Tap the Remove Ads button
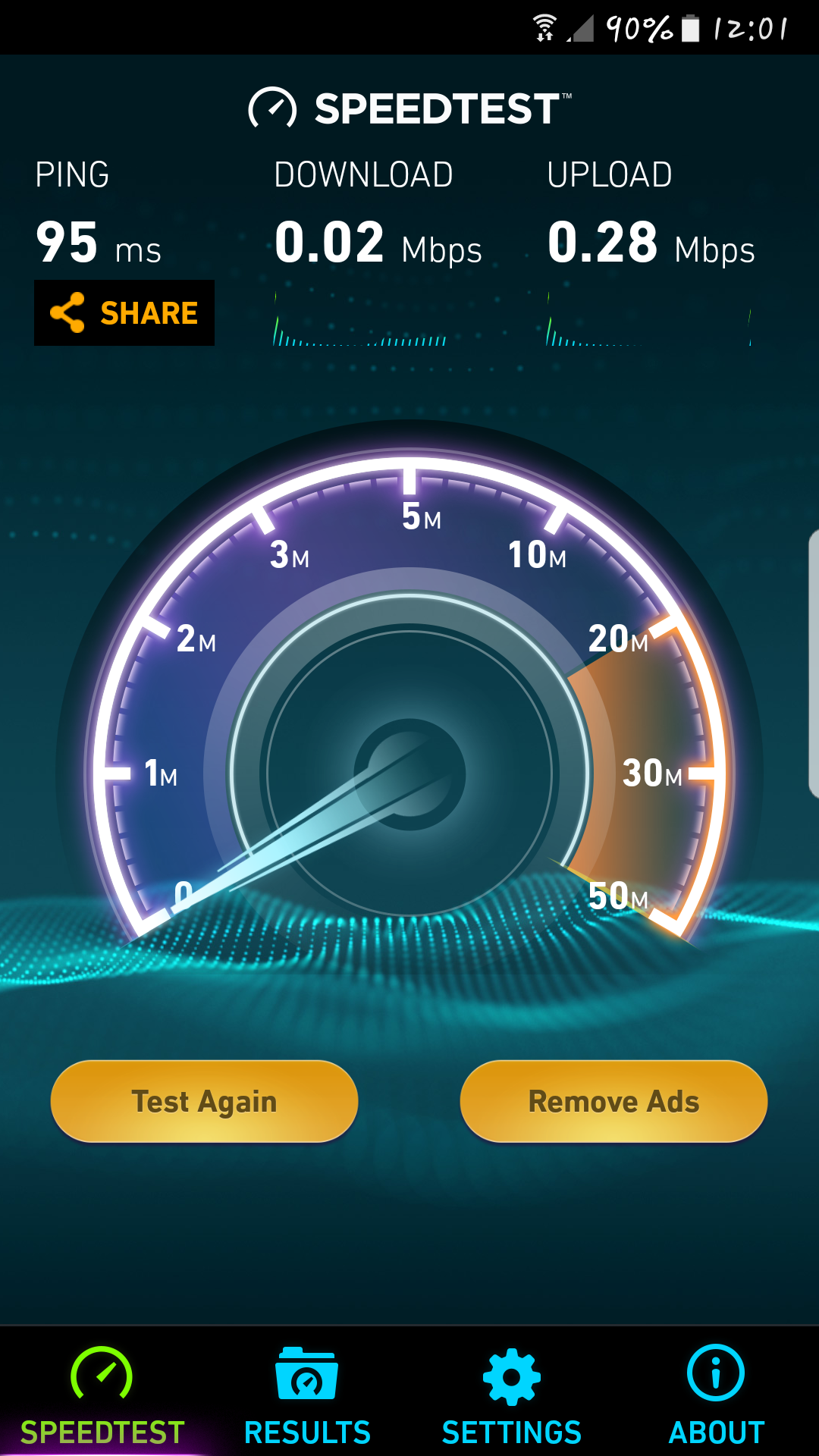Image resolution: width=819 pixels, height=1456 pixels. (x=613, y=1101)
